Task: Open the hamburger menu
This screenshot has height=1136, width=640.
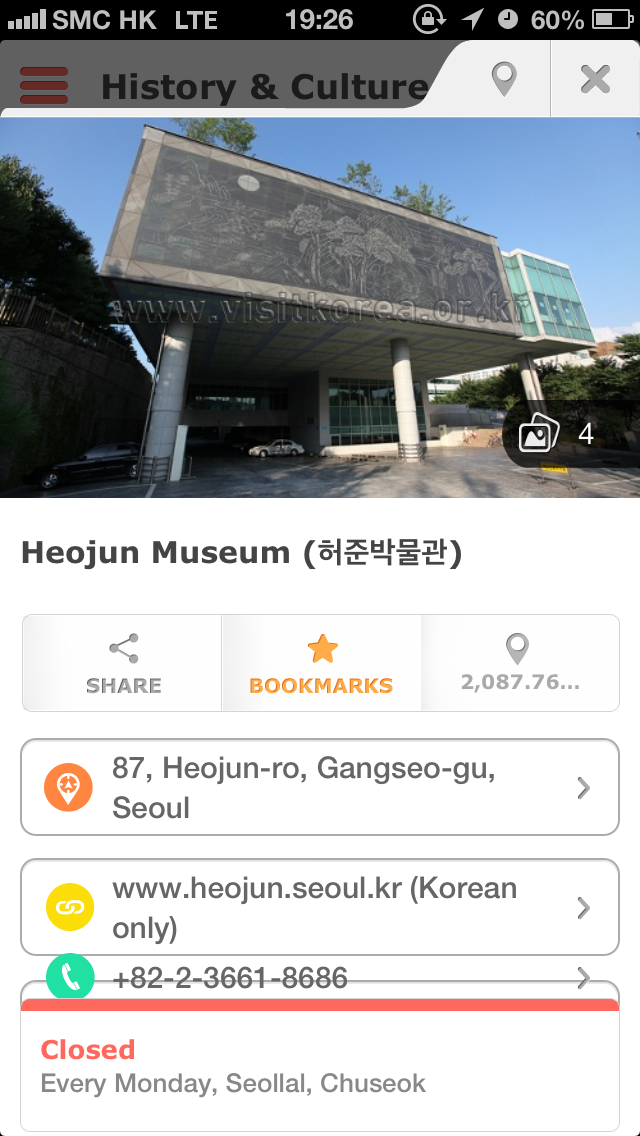Action: pyautogui.click(x=44, y=85)
